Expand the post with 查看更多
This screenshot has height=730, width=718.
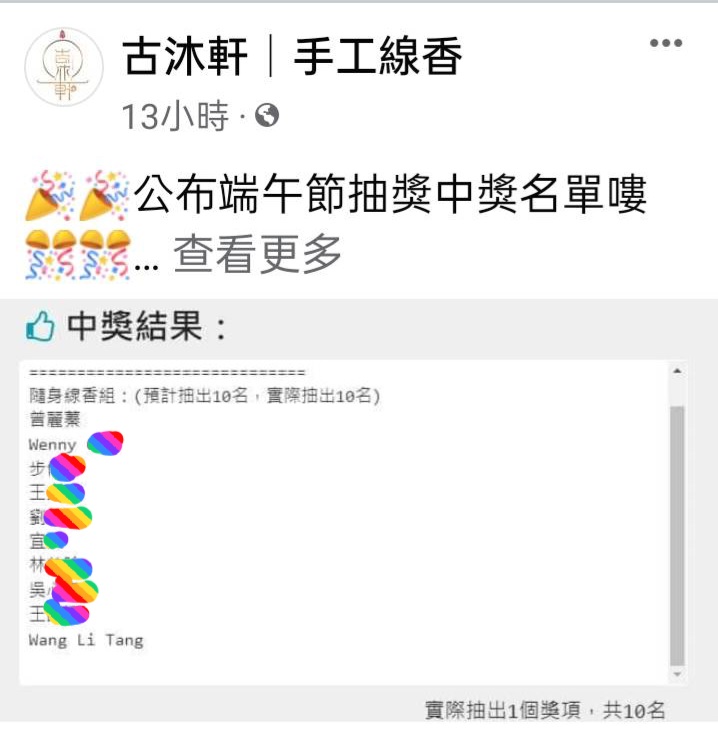(x=258, y=255)
